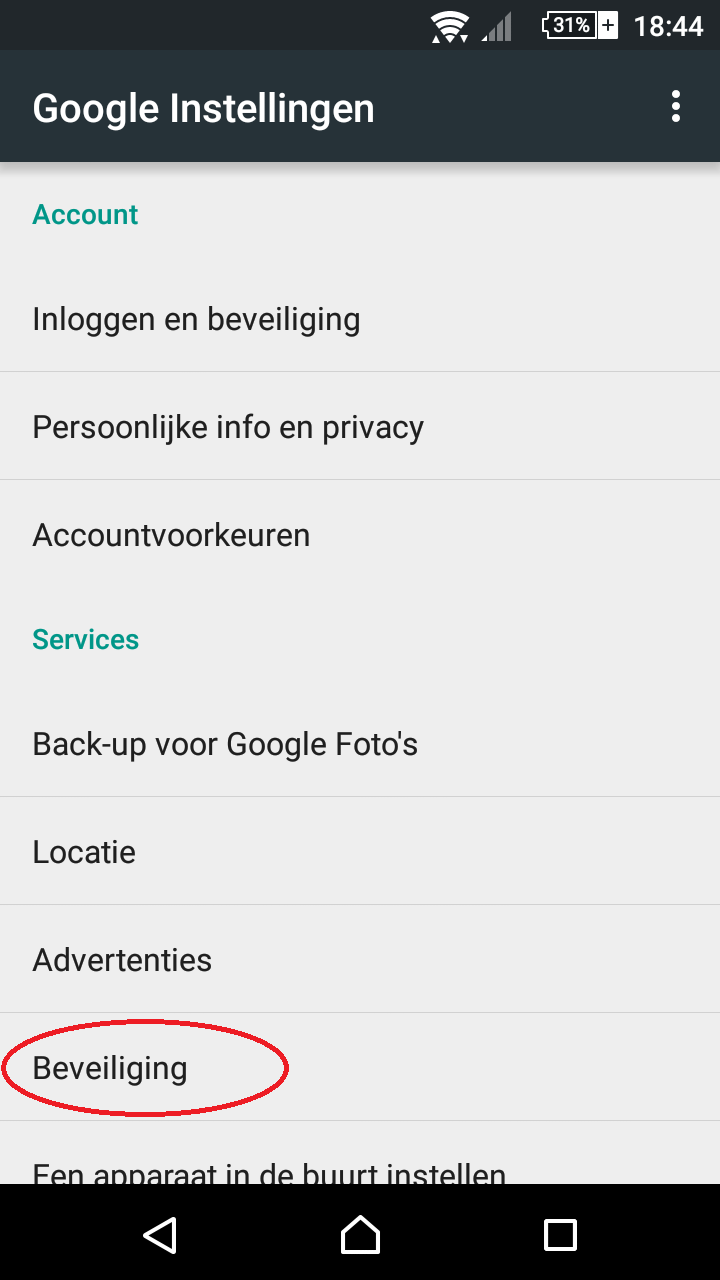Open Advertenties settings
The image size is (720, 1280).
click(360, 960)
